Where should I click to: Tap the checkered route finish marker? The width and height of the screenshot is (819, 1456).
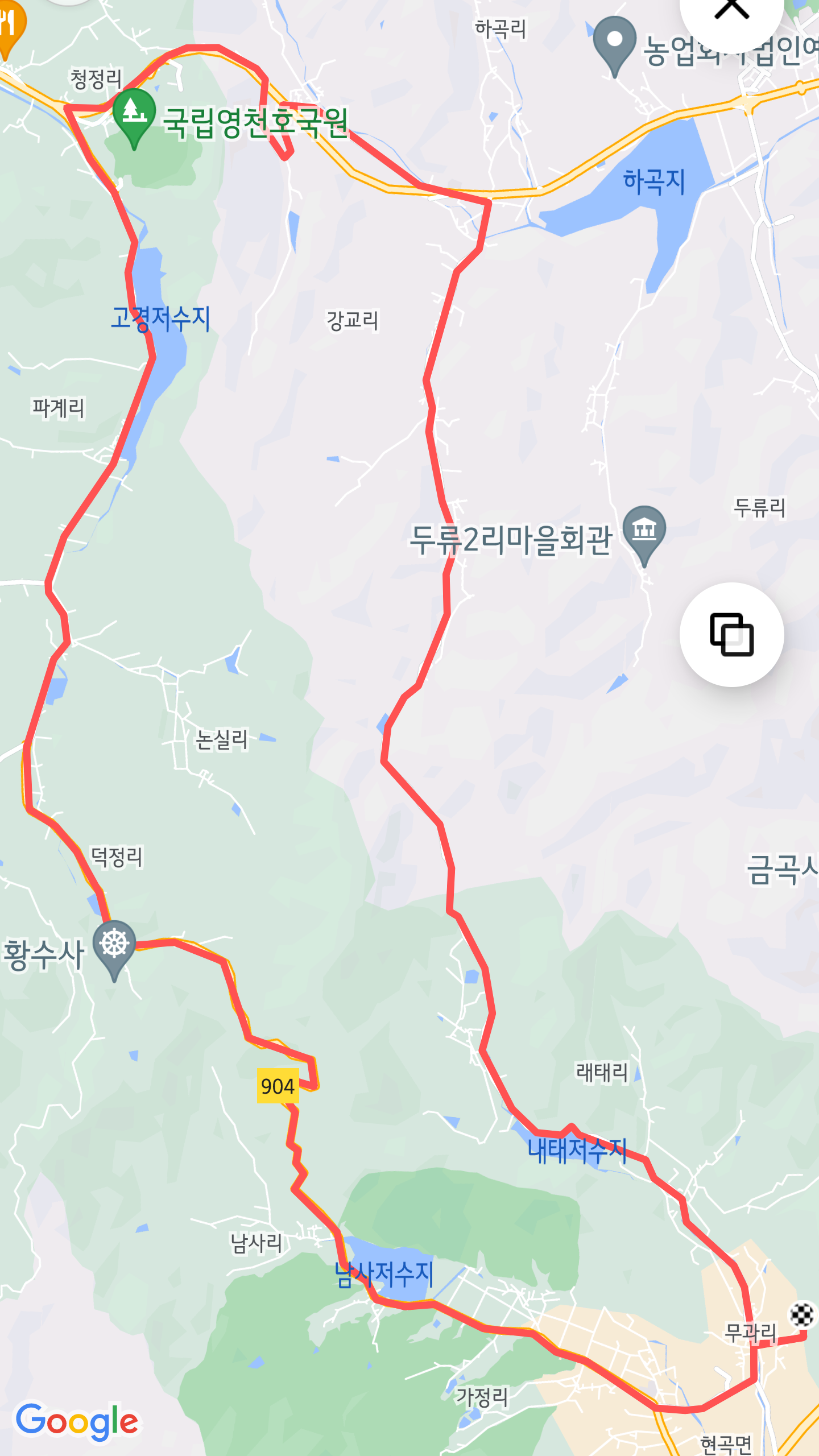(x=801, y=1314)
